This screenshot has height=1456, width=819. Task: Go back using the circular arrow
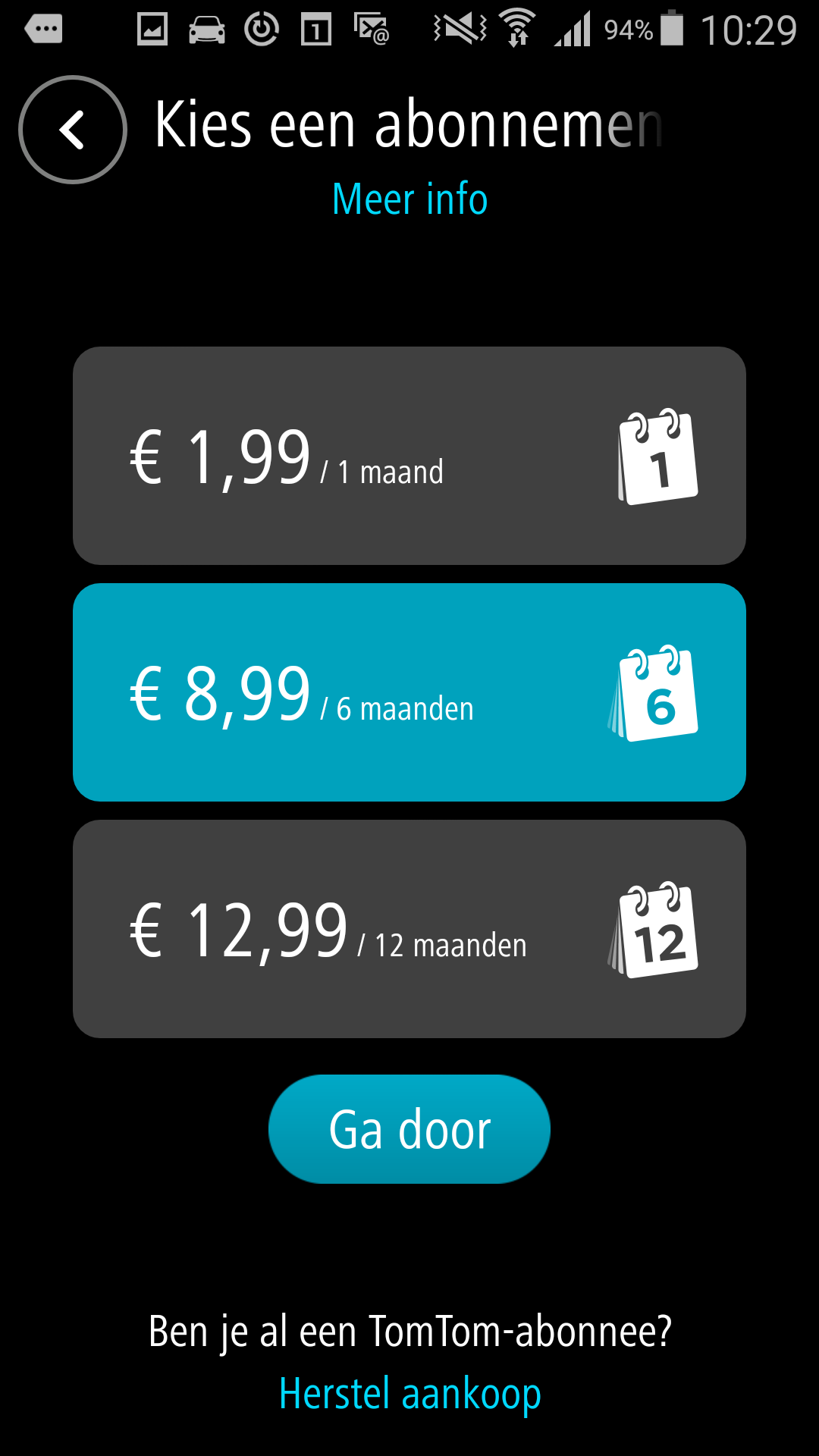pos(73,130)
